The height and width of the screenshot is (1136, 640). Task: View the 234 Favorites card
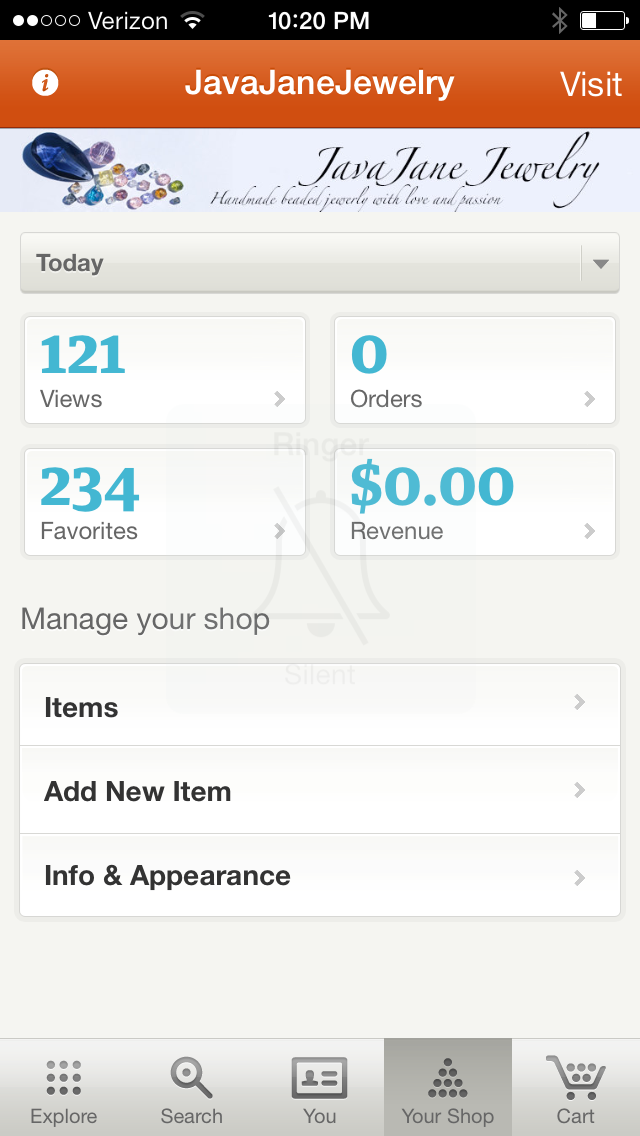(x=165, y=502)
